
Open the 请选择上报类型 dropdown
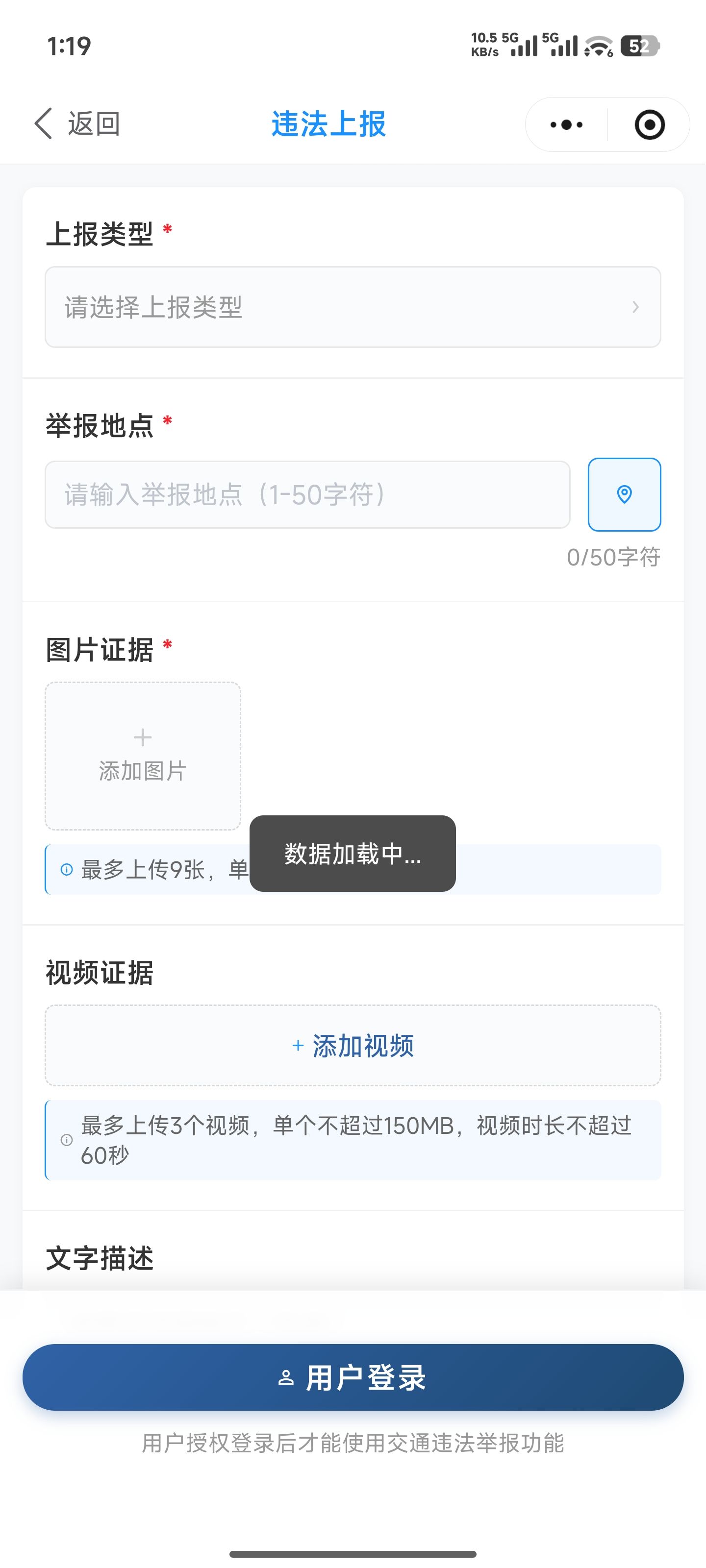(353, 307)
